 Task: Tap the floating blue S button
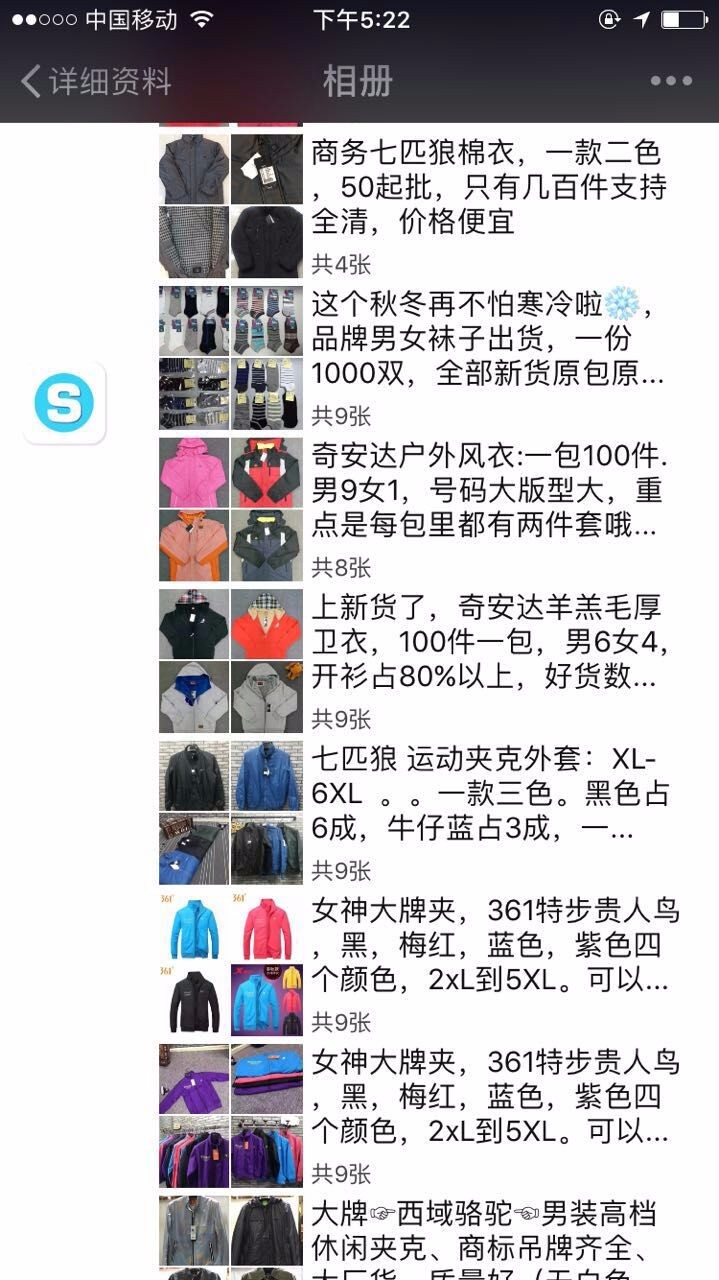(x=64, y=402)
